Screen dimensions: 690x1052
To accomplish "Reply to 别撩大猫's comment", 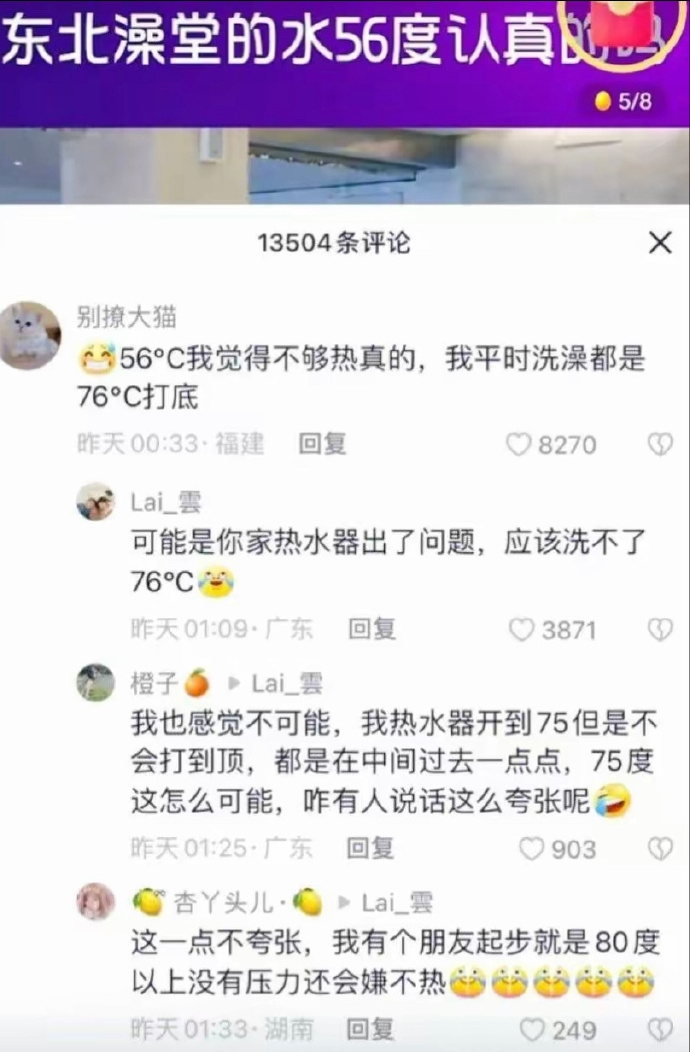I will point(322,444).
